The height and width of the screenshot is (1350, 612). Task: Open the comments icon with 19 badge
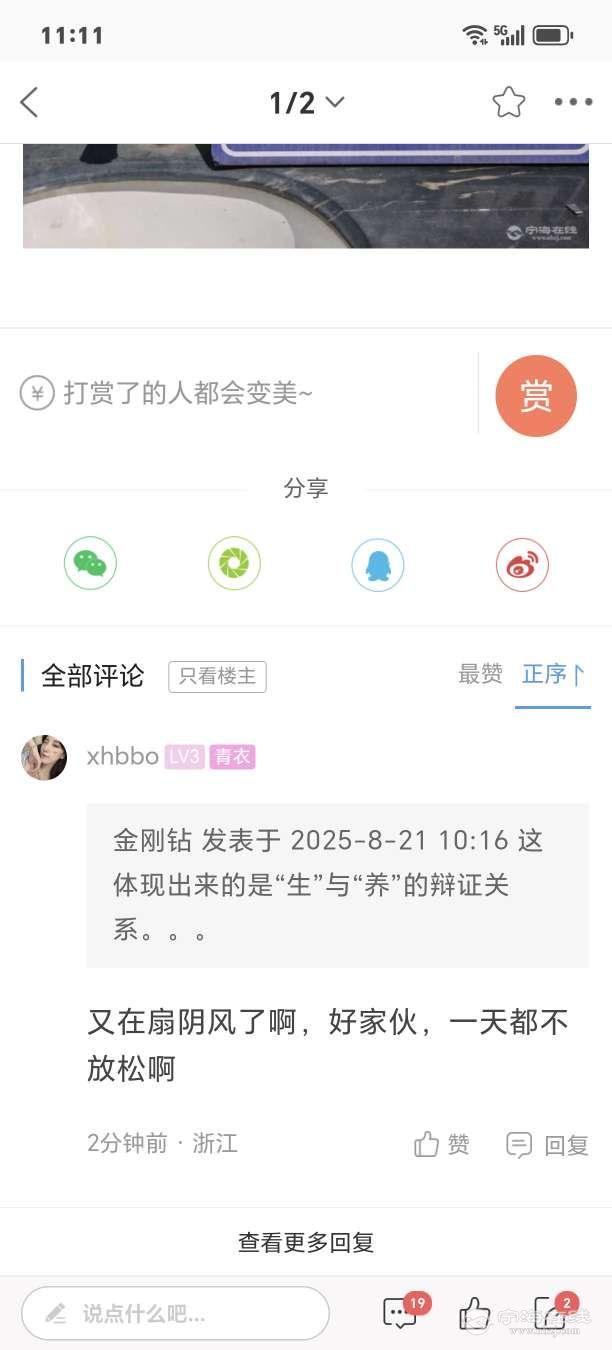tap(401, 1313)
